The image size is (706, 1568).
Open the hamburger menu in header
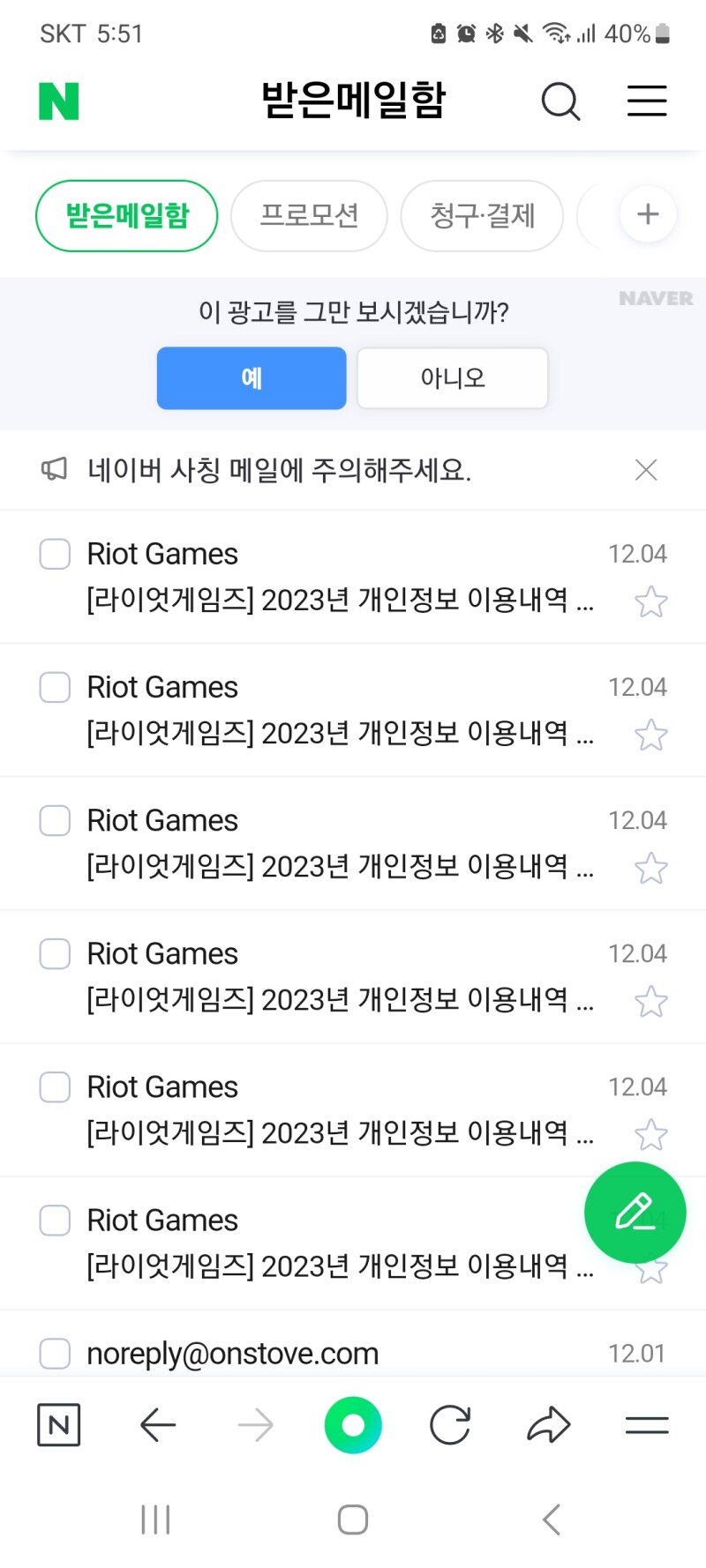[x=647, y=101]
